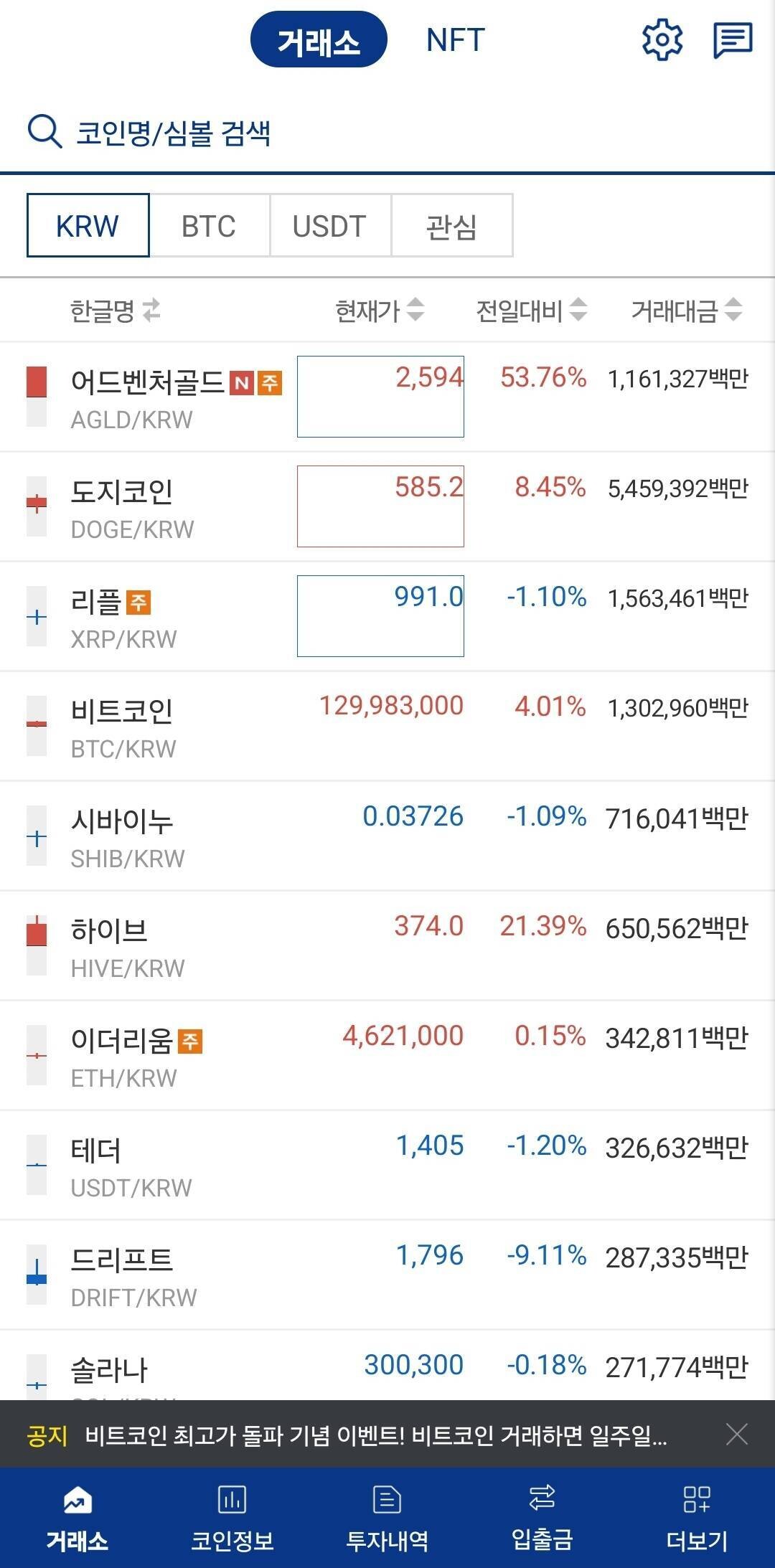Switch to the NFT section

click(x=454, y=41)
